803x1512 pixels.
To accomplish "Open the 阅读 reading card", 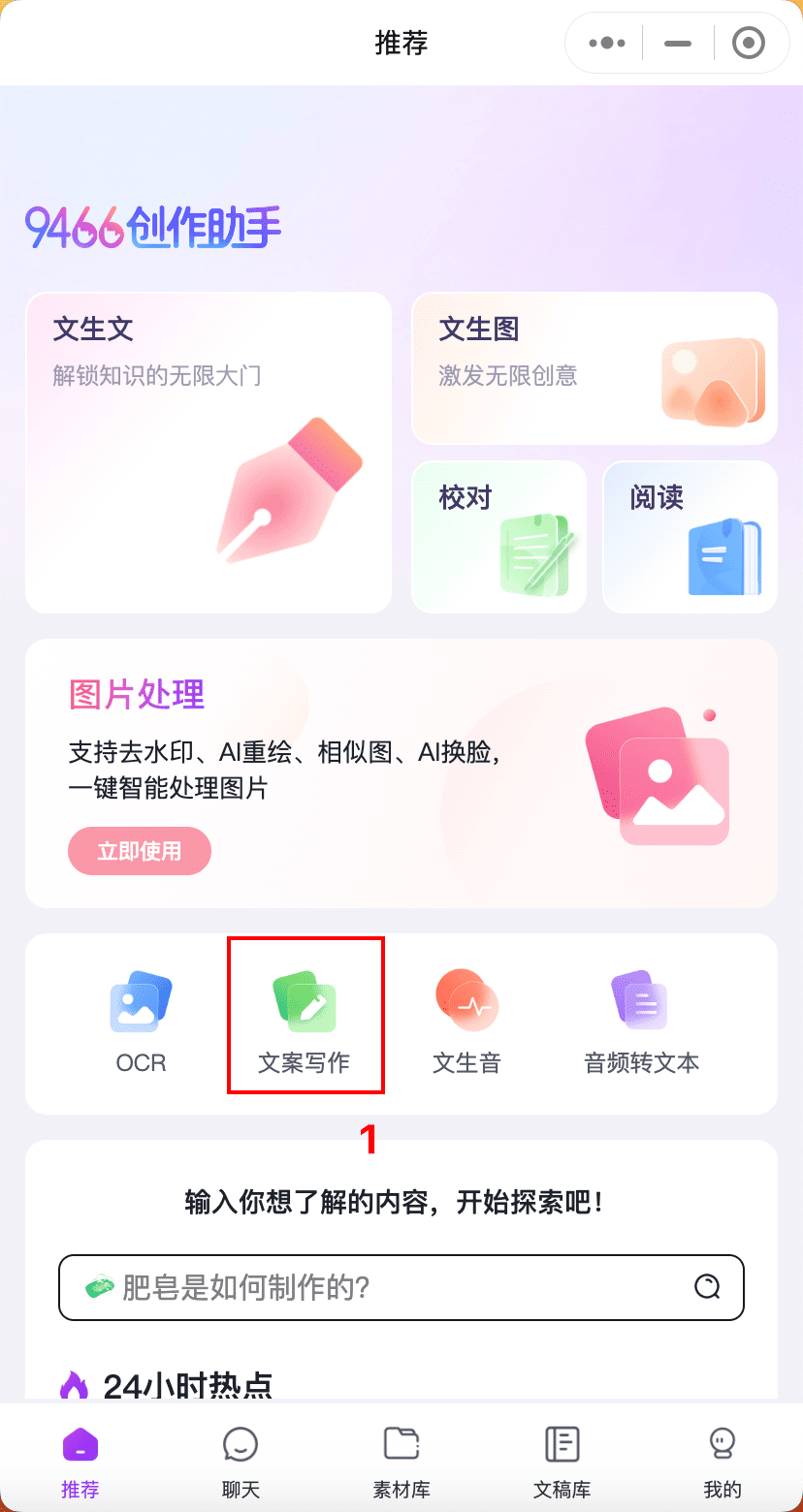I will point(690,537).
